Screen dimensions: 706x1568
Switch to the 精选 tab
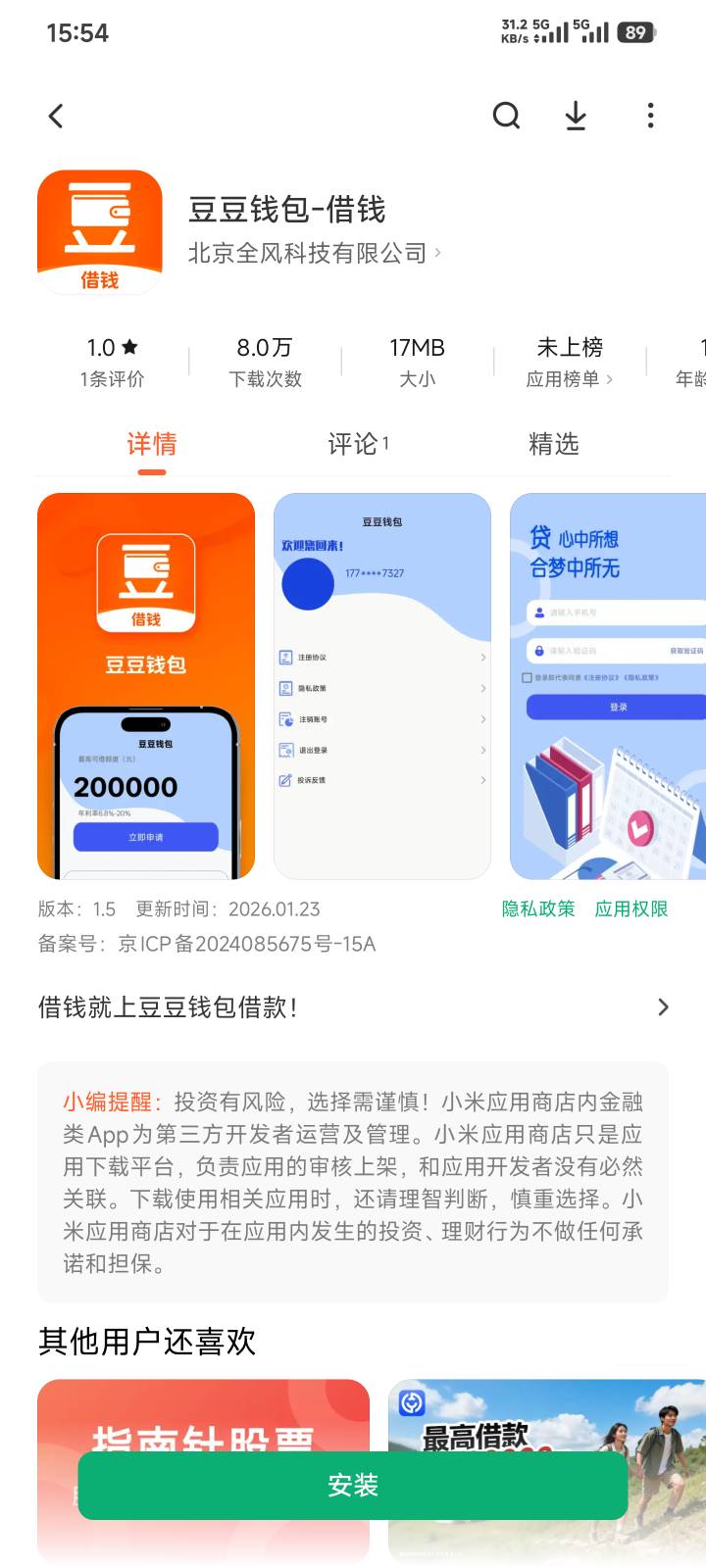(554, 444)
